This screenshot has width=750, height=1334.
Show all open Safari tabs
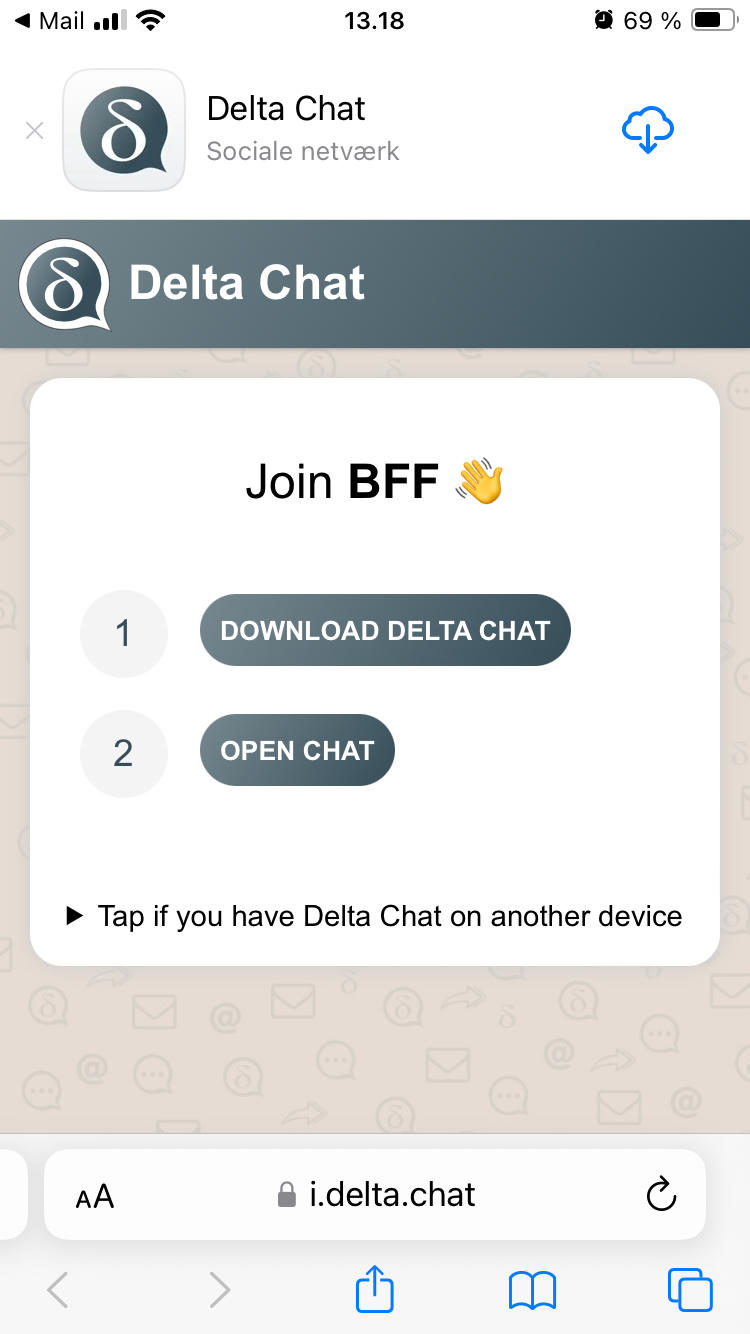[x=690, y=1290]
